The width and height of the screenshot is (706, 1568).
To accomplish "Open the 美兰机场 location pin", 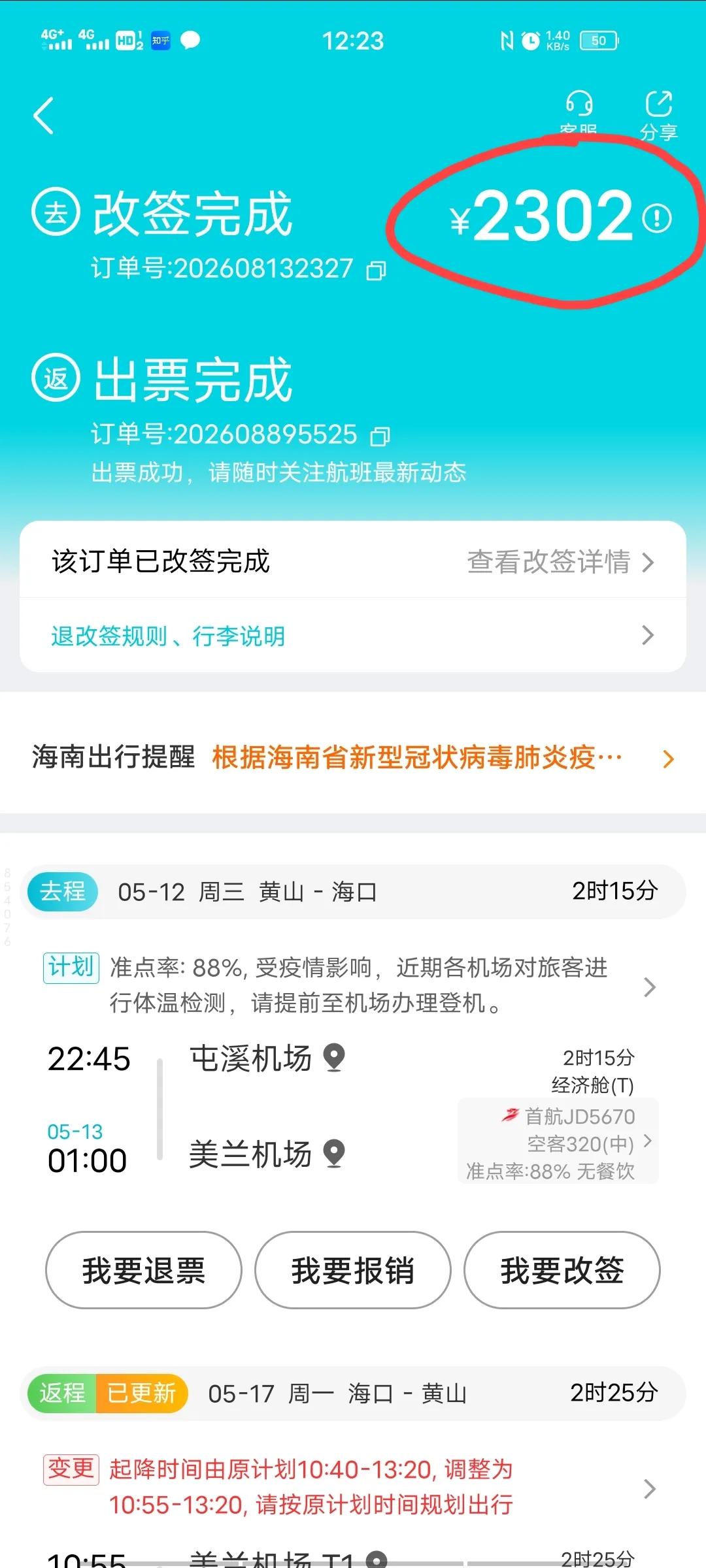I will tap(335, 1156).
